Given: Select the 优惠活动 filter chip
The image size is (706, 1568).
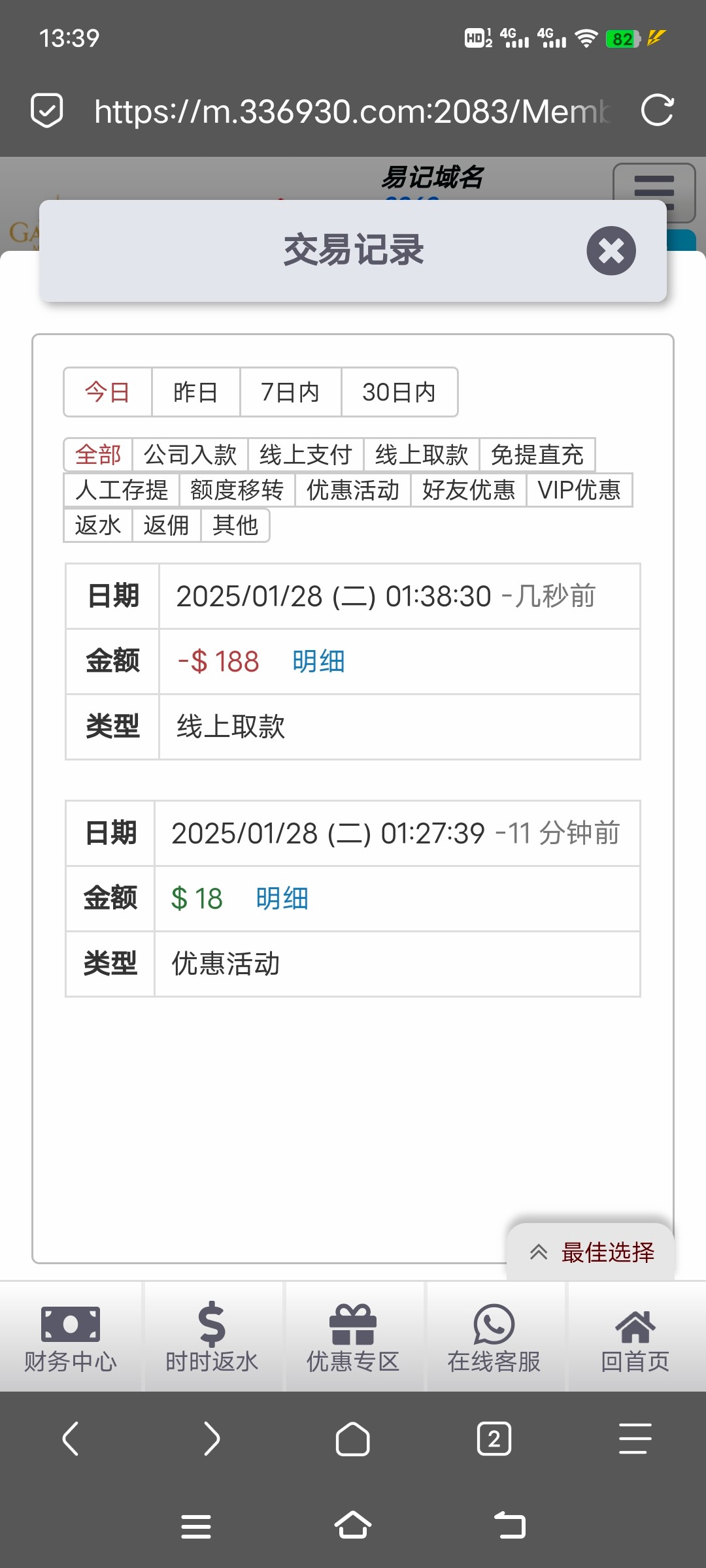Looking at the screenshot, I should 353,490.
